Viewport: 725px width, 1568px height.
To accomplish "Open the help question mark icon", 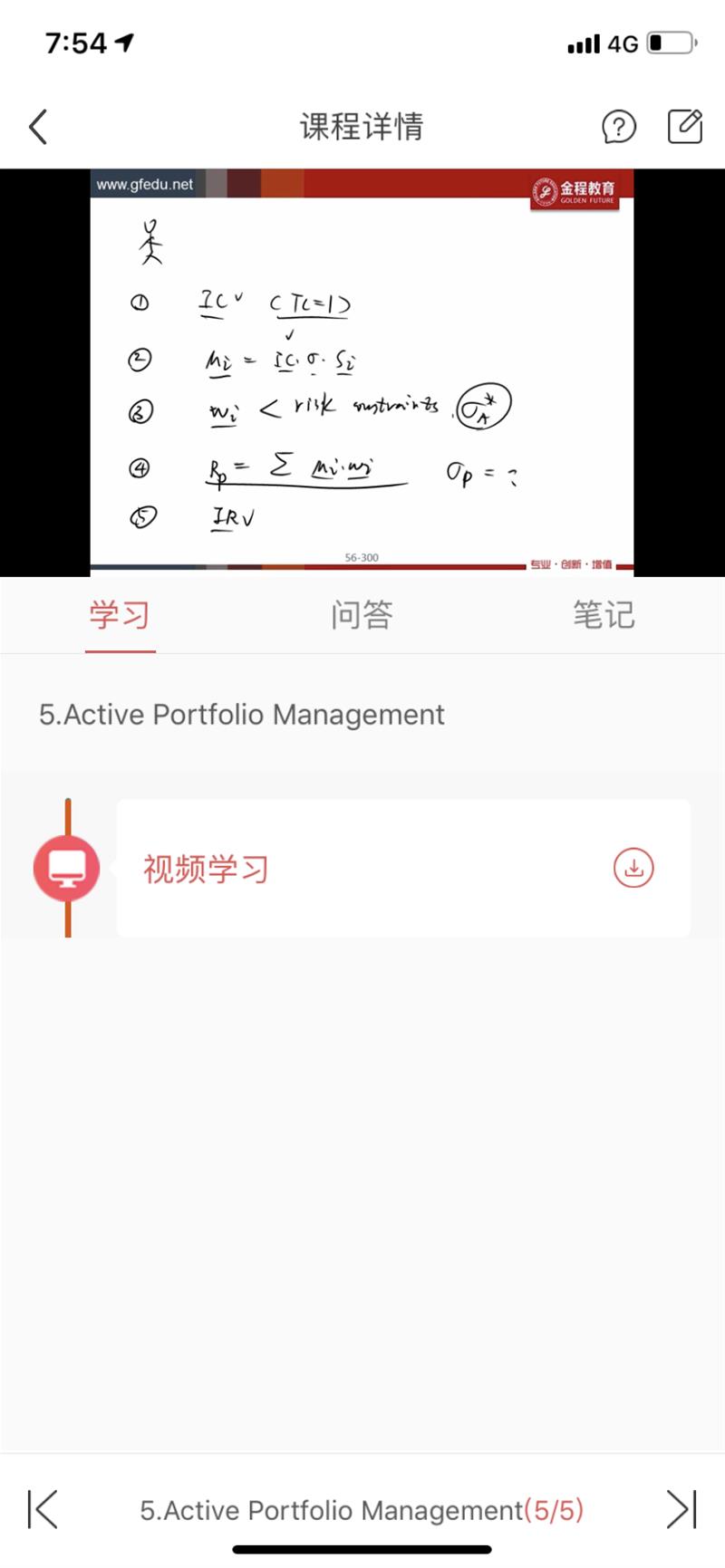I will coord(619,127).
